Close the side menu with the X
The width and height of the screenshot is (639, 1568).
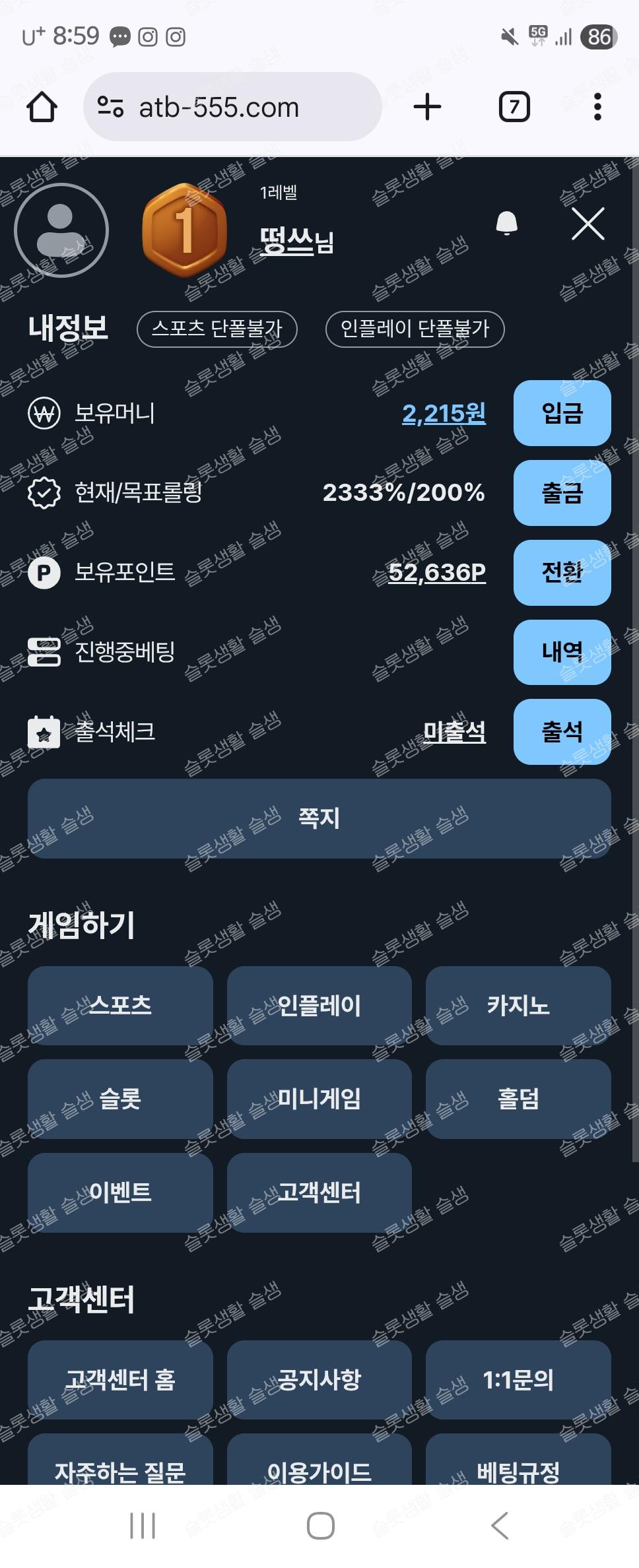coord(588,224)
